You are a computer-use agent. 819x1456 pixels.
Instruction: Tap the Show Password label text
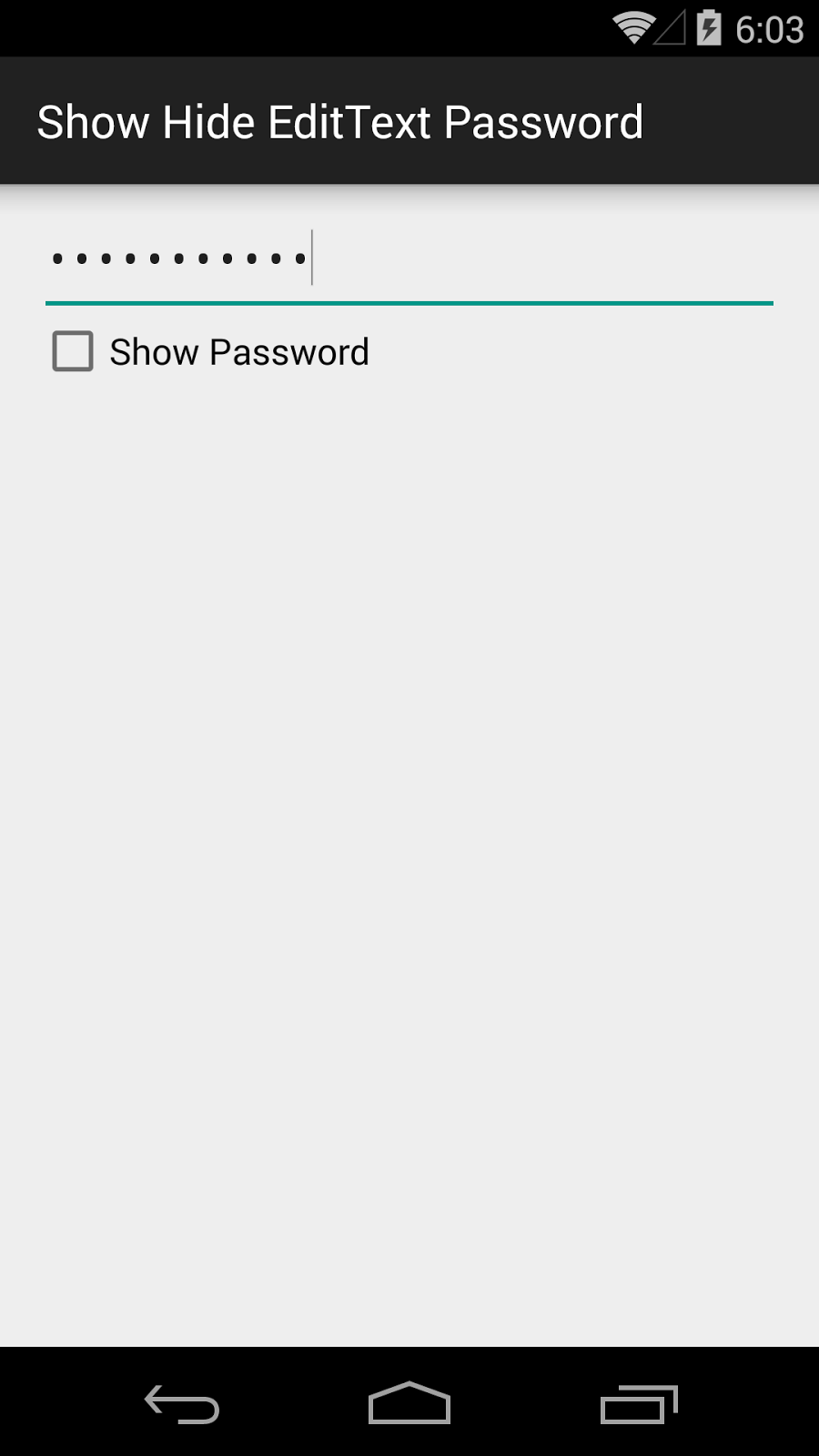(239, 351)
